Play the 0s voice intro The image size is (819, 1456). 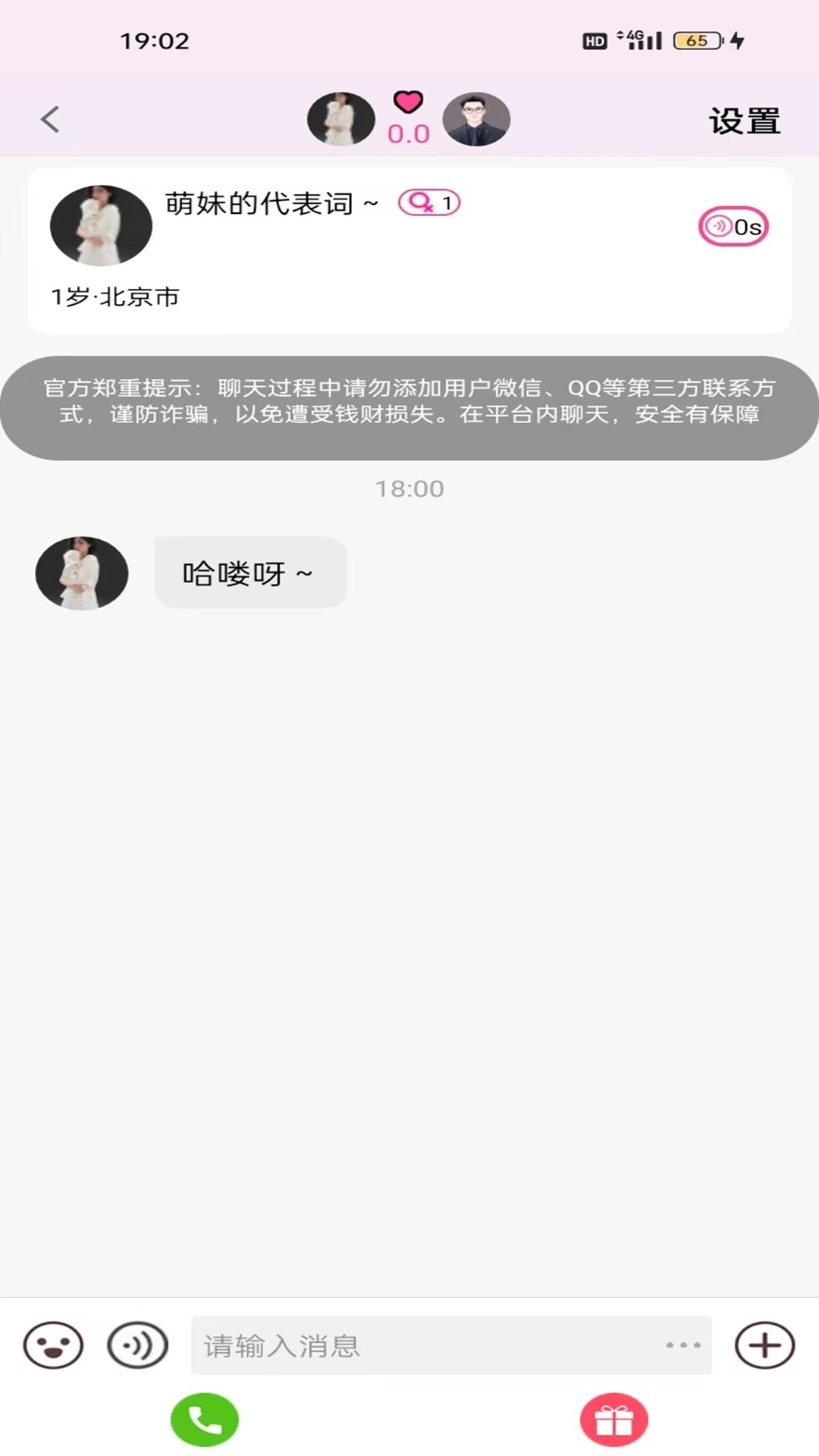coord(733,227)
